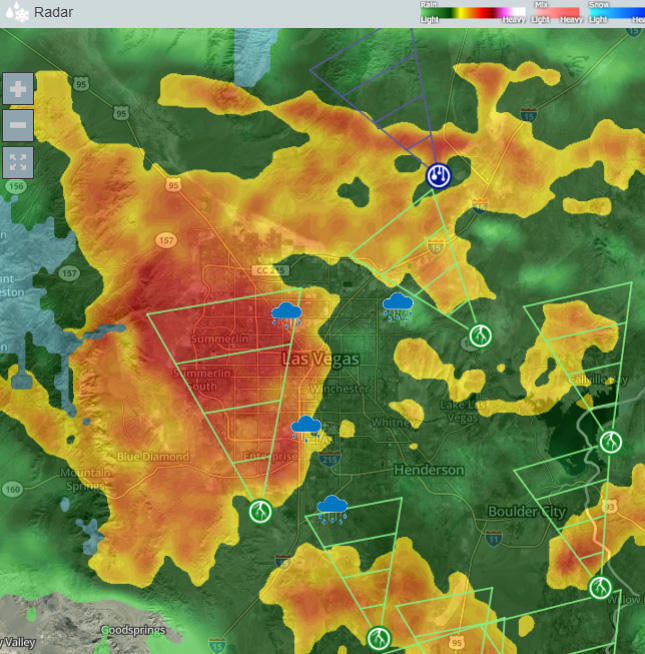Viewport: 645px width, 654px height.
Task: Open the storm marker by Boulder City
Action: [x=600, y=587]
